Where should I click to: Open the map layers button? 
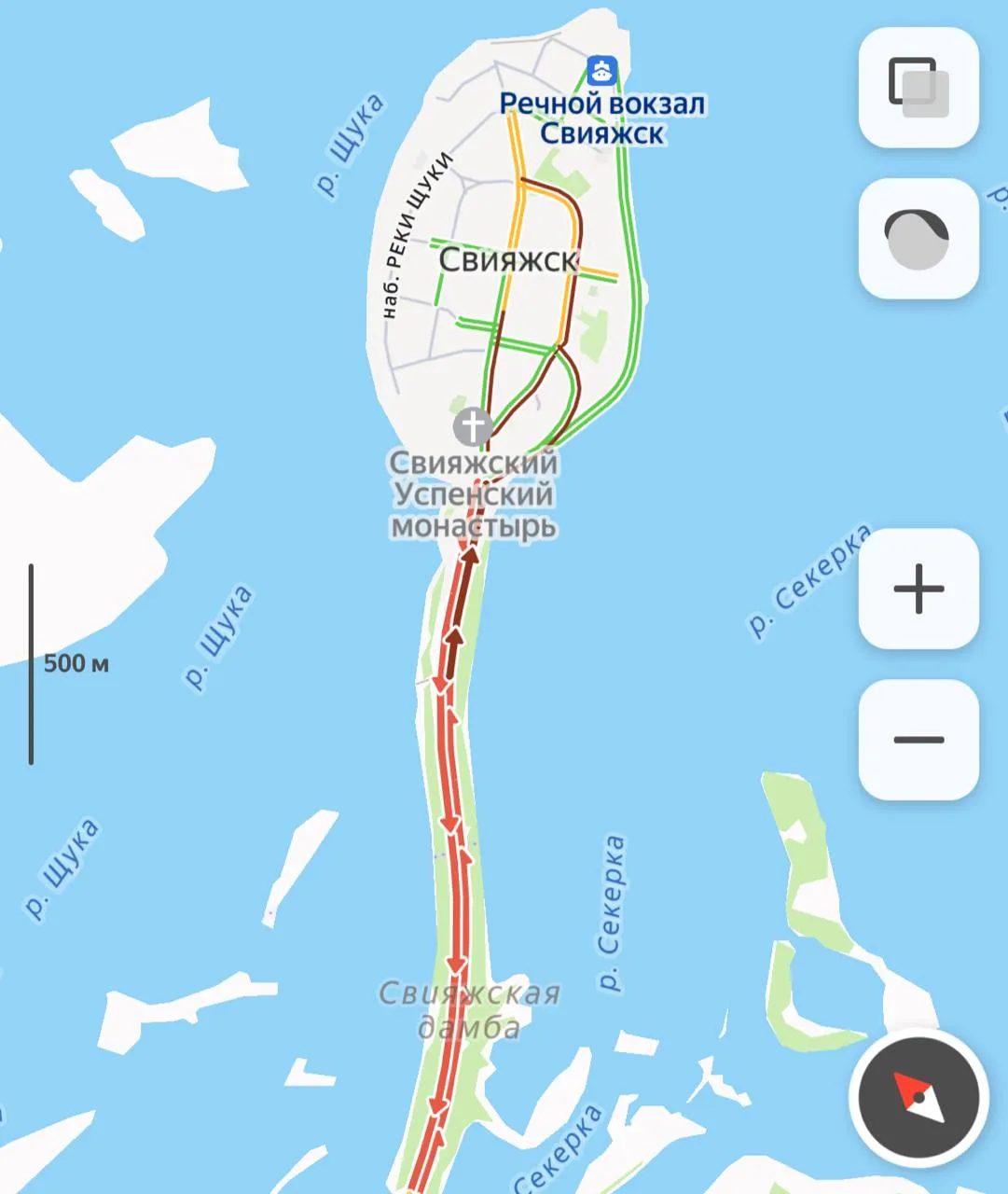[x=918, y=88]
